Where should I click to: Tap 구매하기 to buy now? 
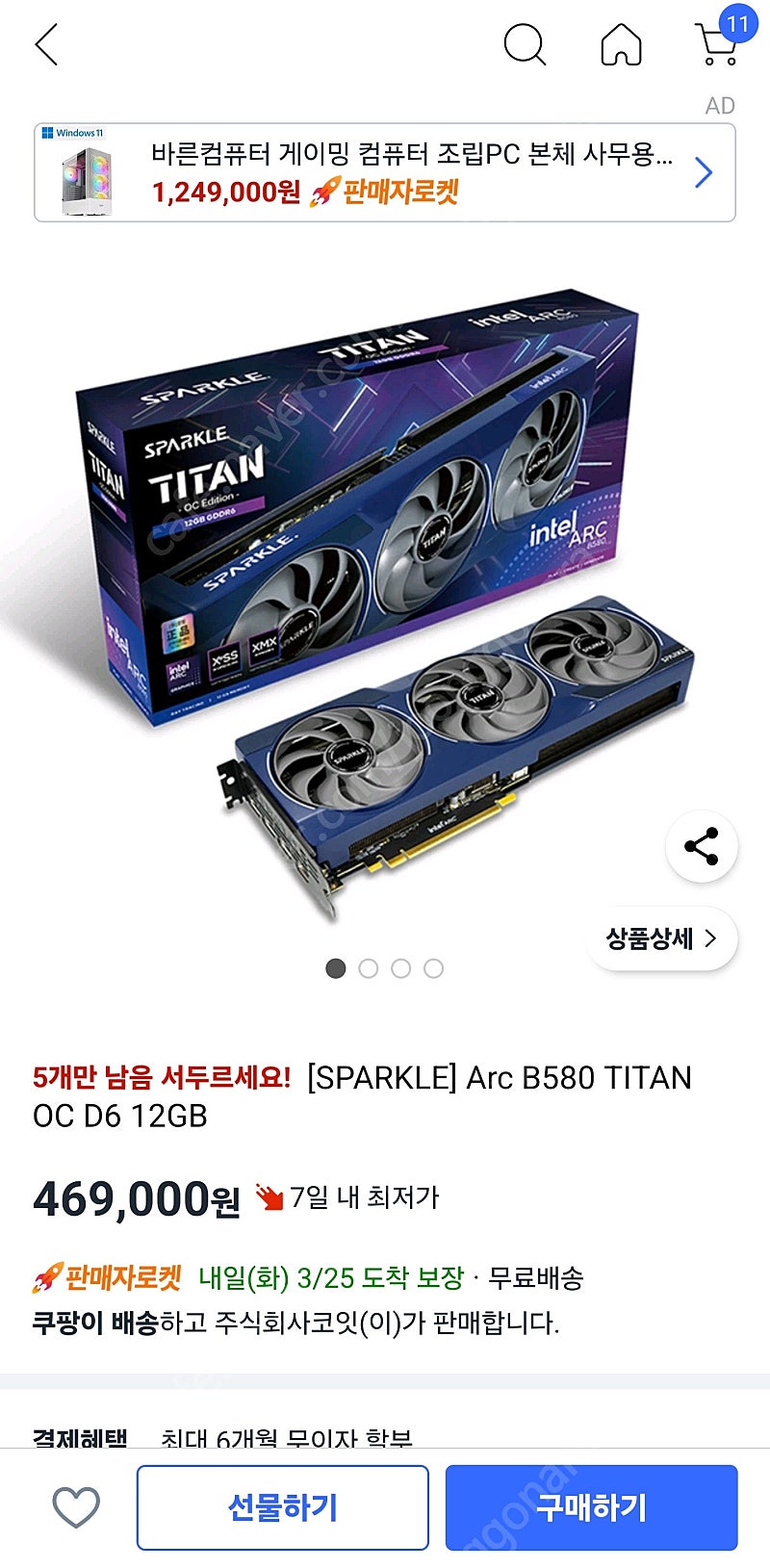[x=591, y=1507]
